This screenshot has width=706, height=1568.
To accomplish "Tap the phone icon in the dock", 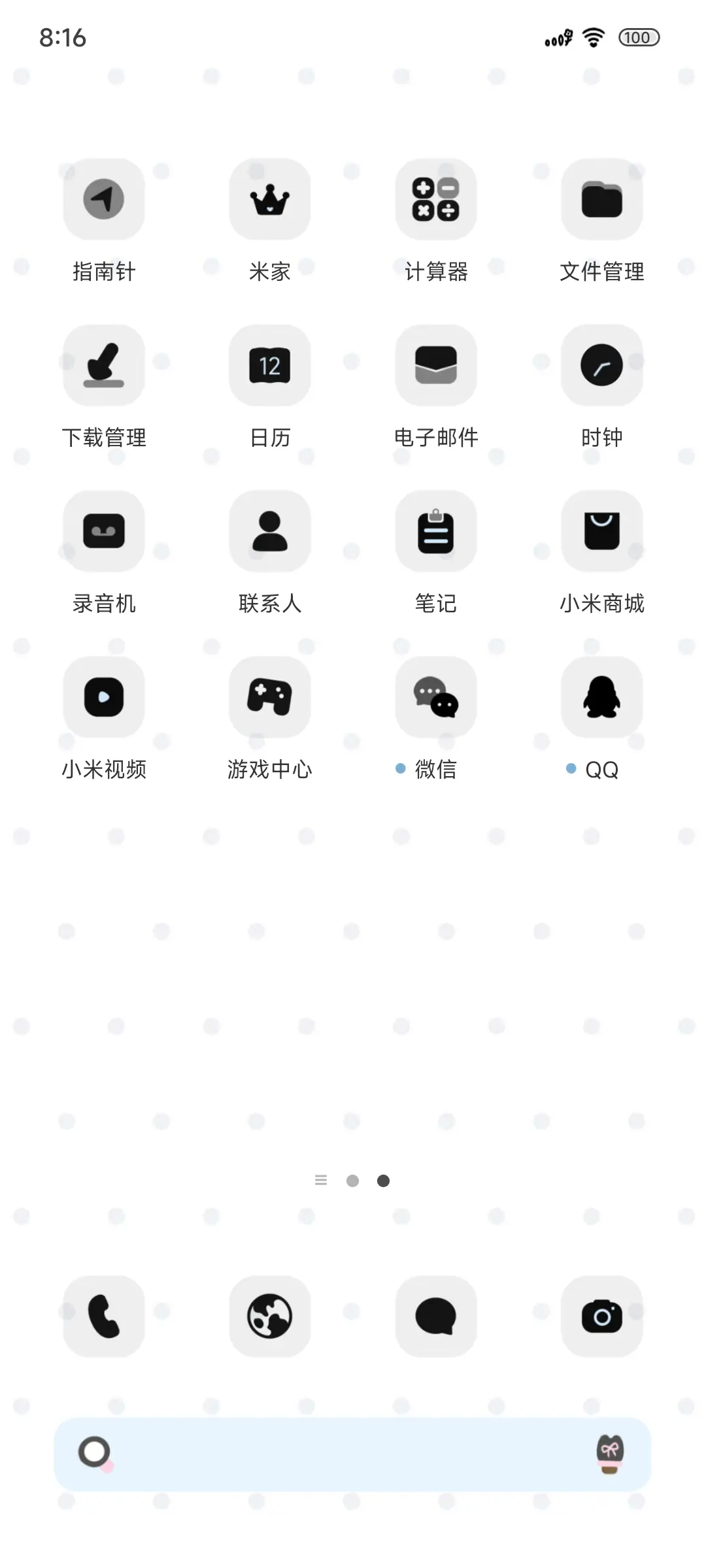I will tap(104, 1316).
